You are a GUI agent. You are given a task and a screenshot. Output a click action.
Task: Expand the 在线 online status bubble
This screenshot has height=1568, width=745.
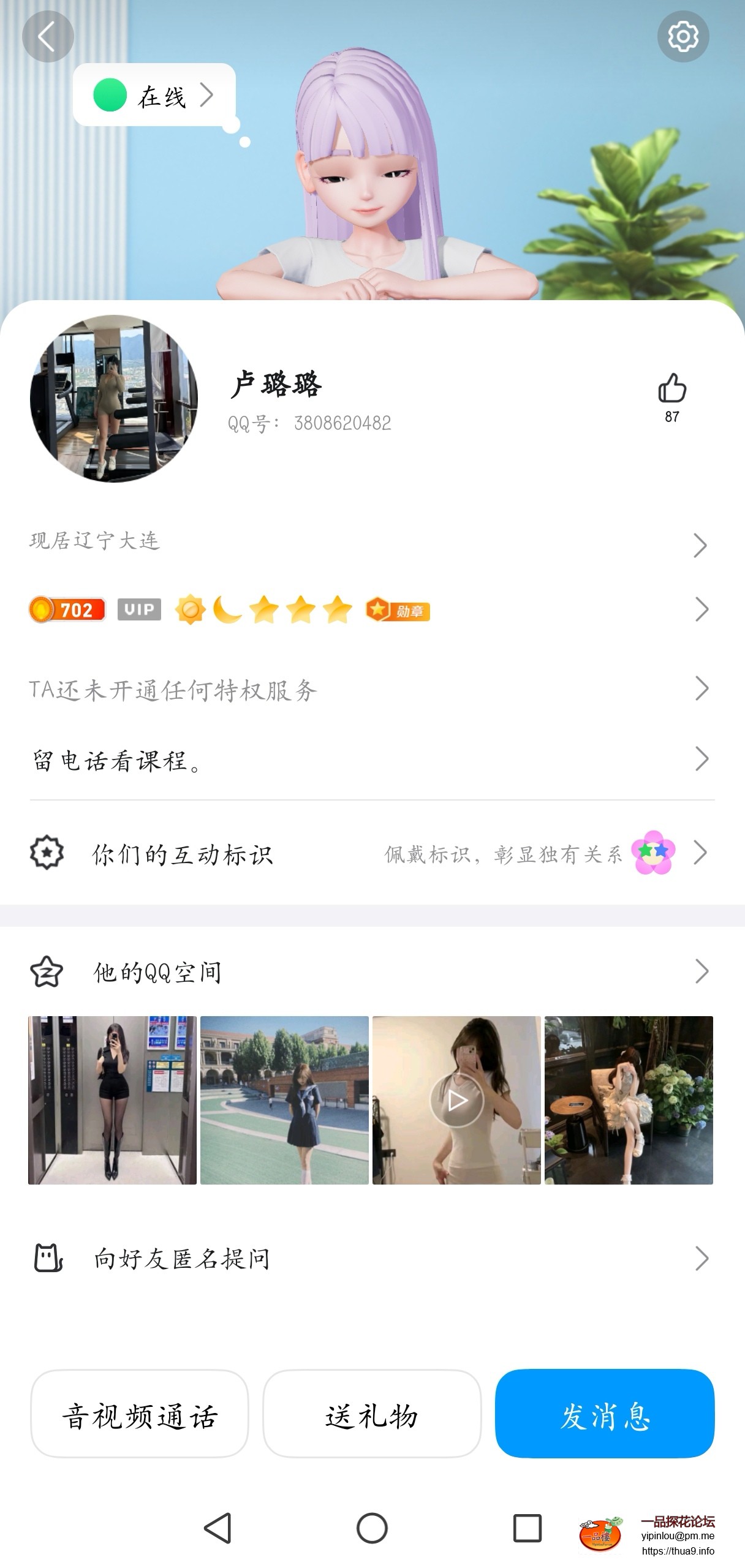click(x=154, y=95)
